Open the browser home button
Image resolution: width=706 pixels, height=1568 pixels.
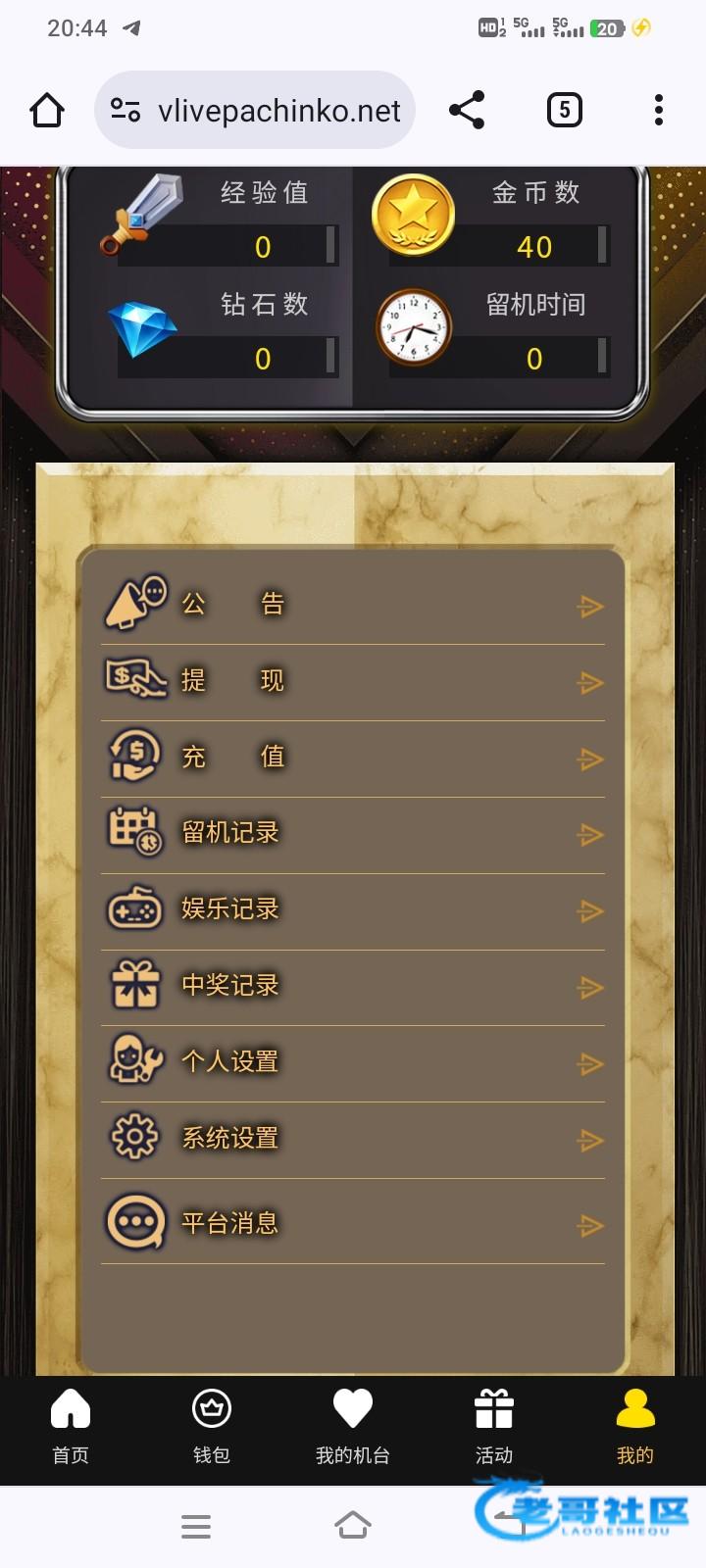(47, 110)
